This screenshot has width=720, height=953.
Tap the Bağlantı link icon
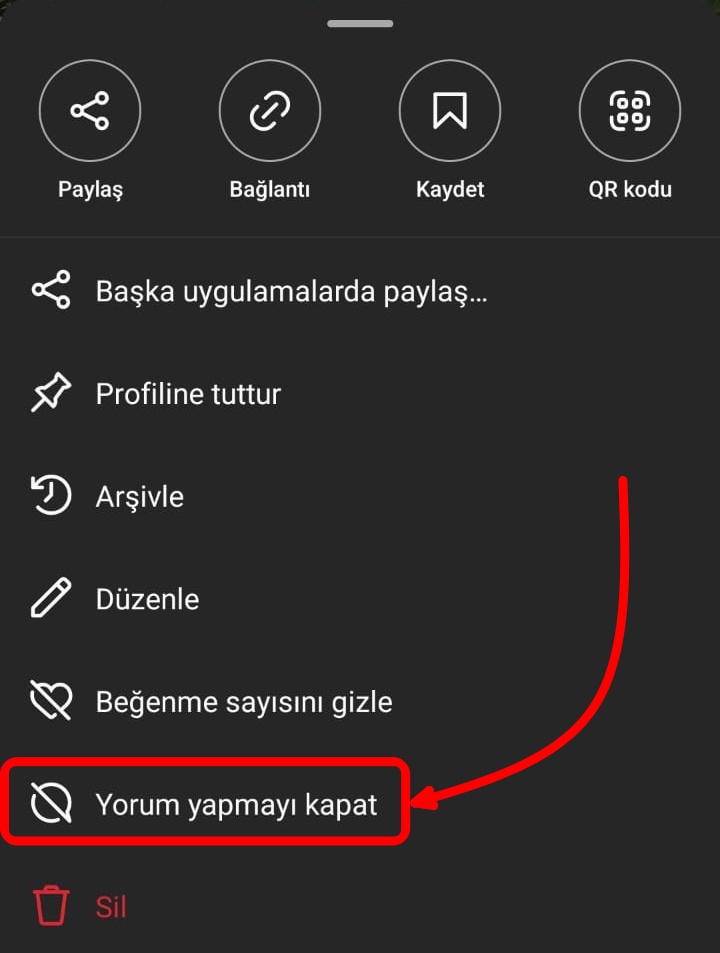[x=270, y=110]
